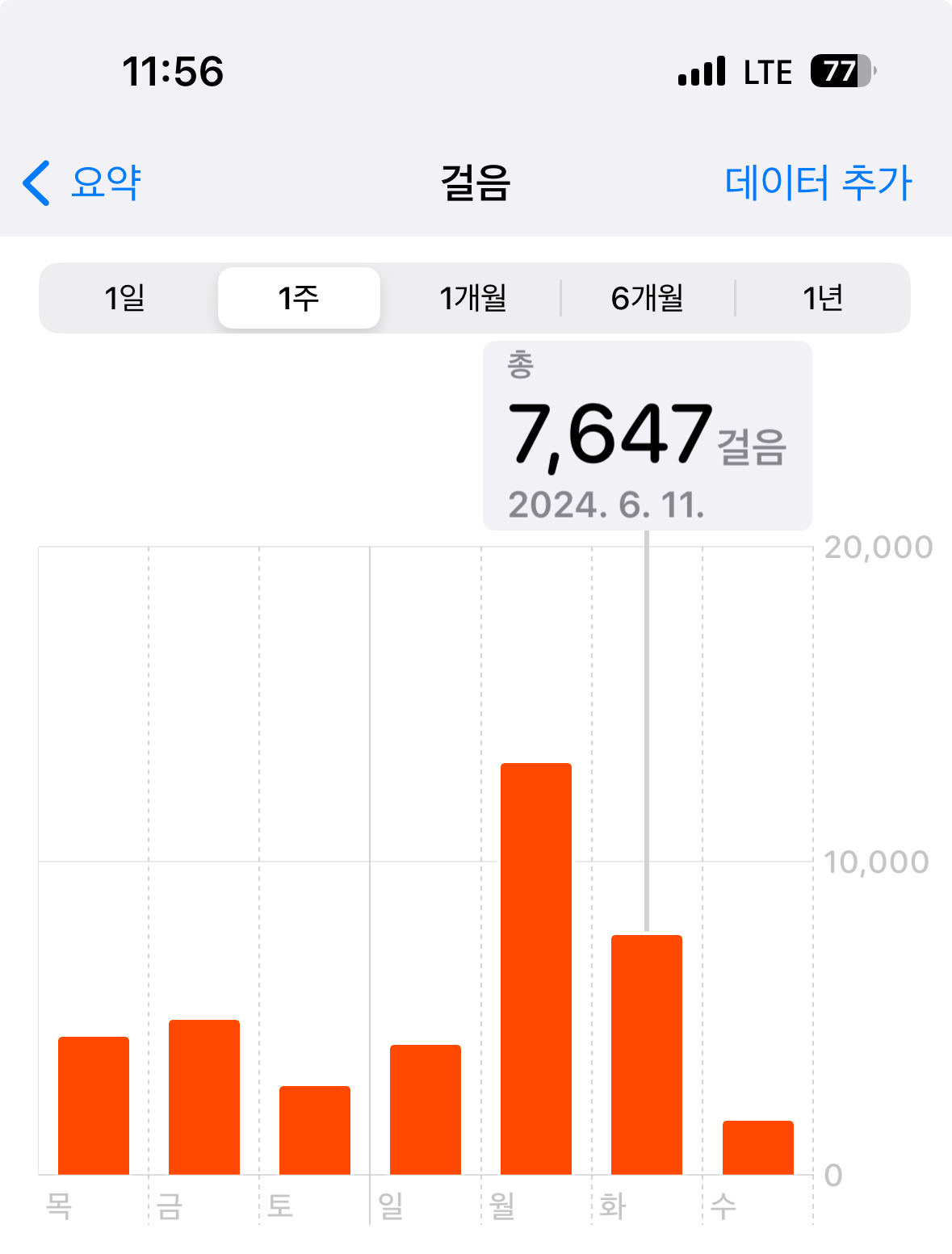
Task: Switch to the 1개월 range
Action: [x=473, y=298]
